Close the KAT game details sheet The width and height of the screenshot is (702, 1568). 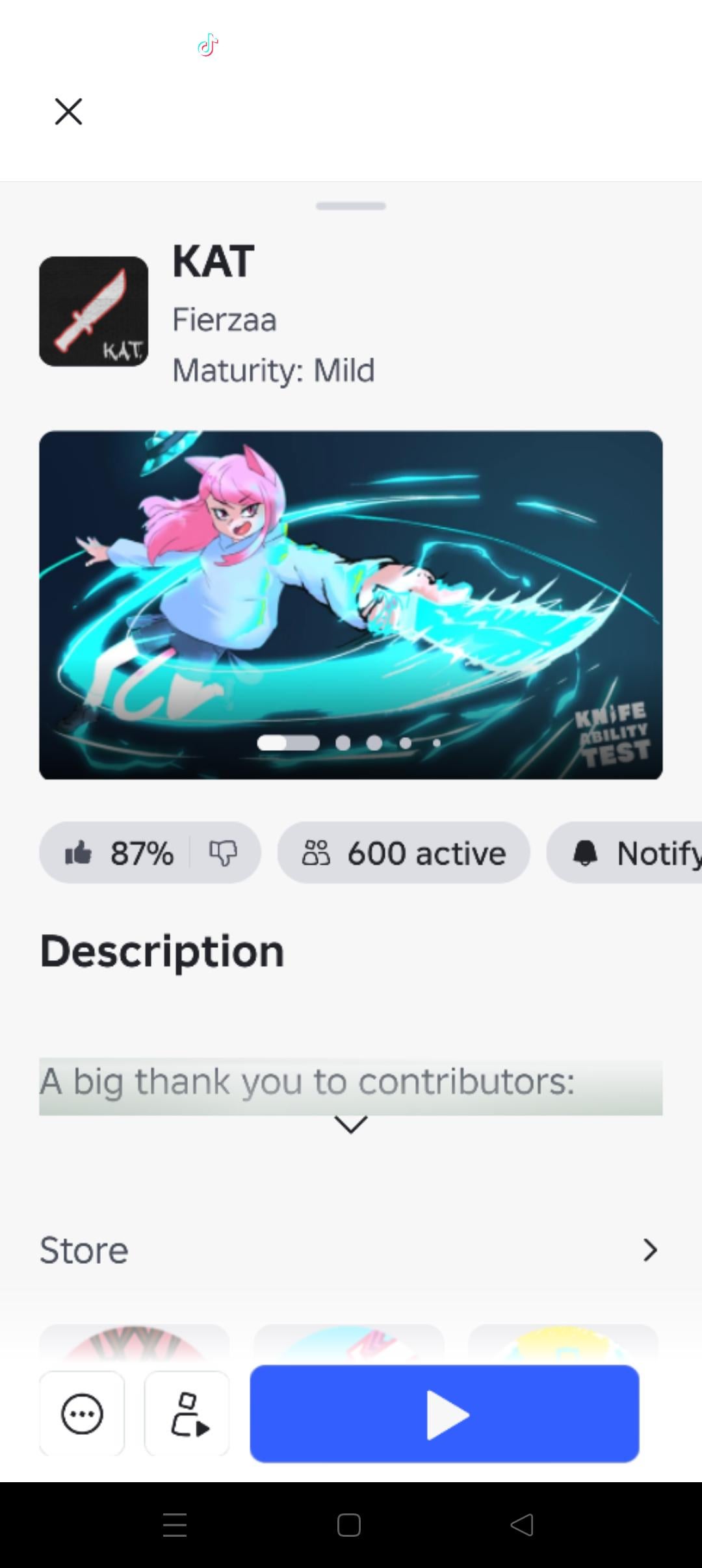pyautogui.click(x=68, y=112)
